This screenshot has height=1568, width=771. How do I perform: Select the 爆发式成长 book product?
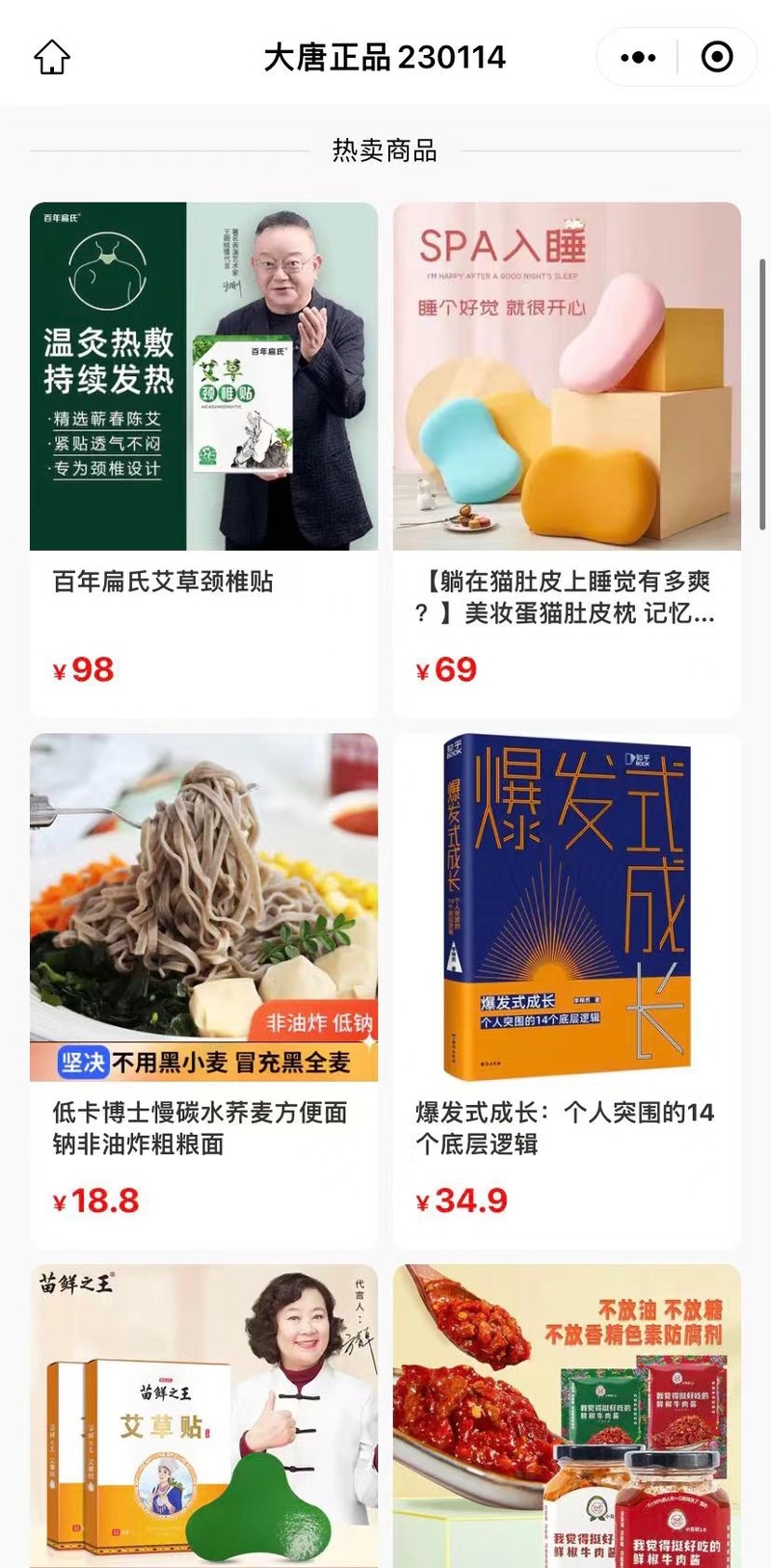pyautogui.click(x=567, y=990)
